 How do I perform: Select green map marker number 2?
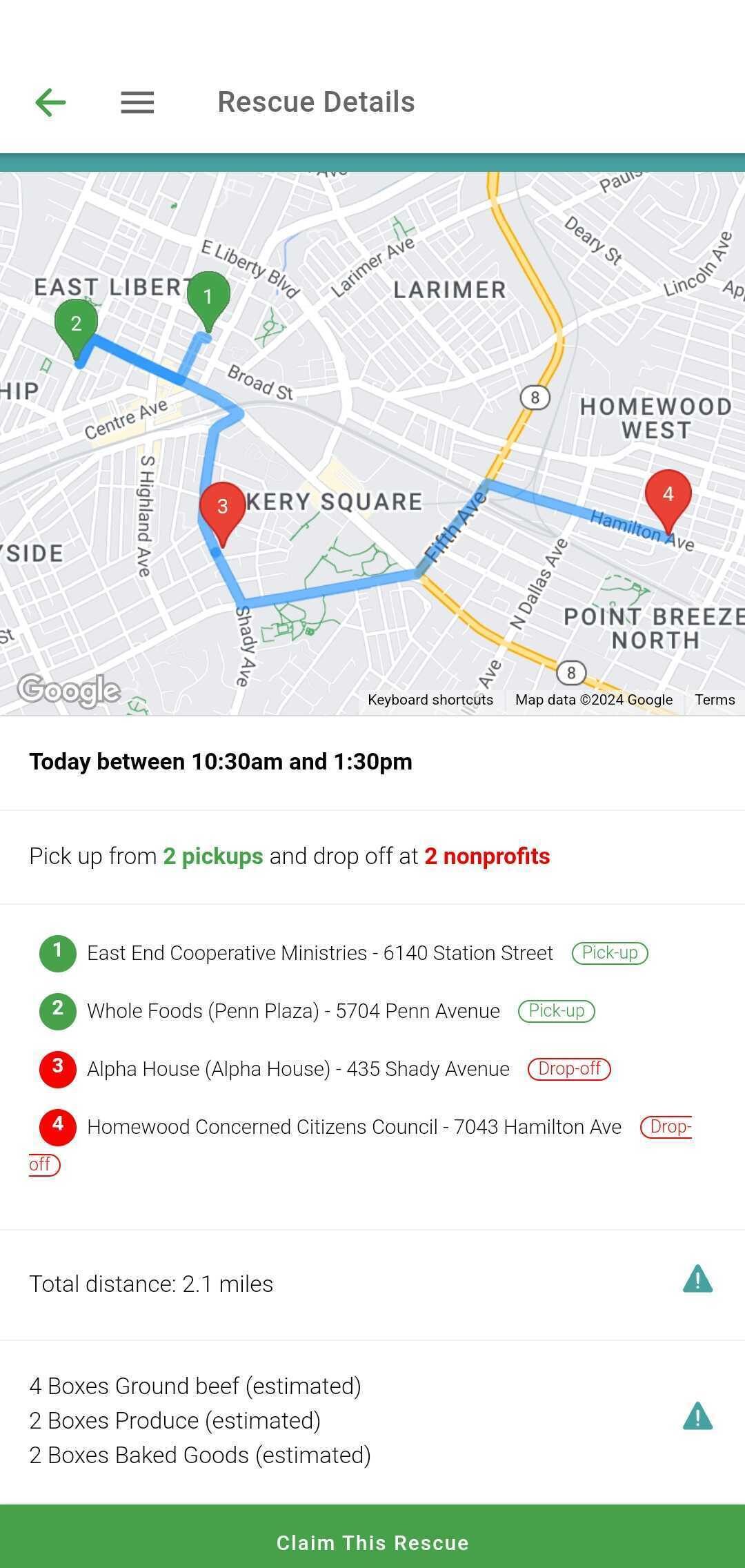[x=76, y=324]
